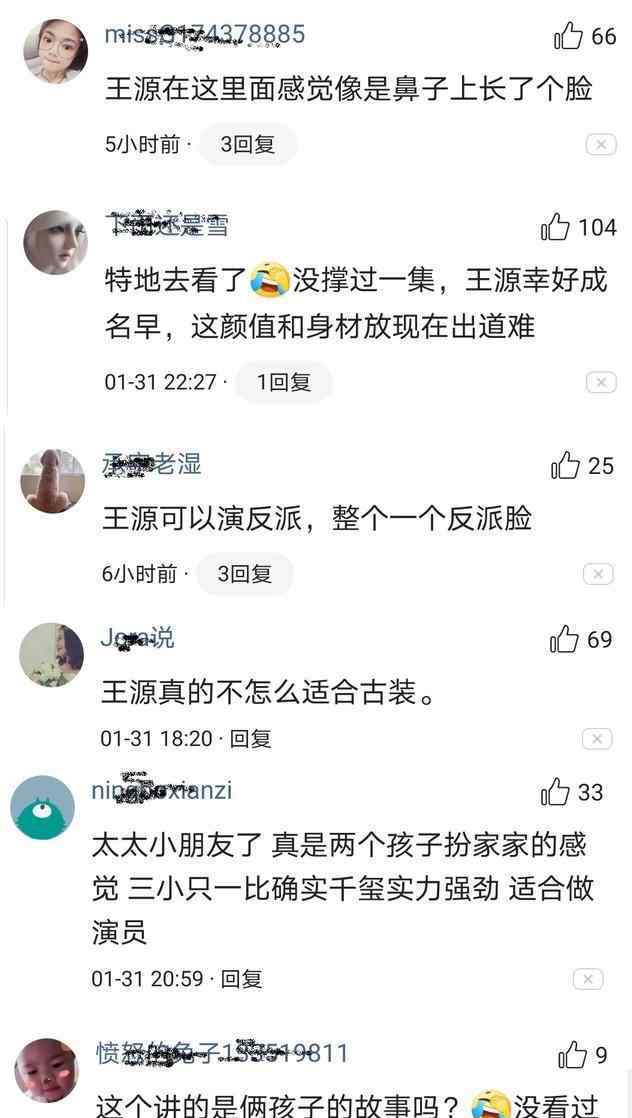Viewport: 632px width, 1118px height.
Task: Open the 3回复 replies posted 5小时前
Action: tap(247, 145)
